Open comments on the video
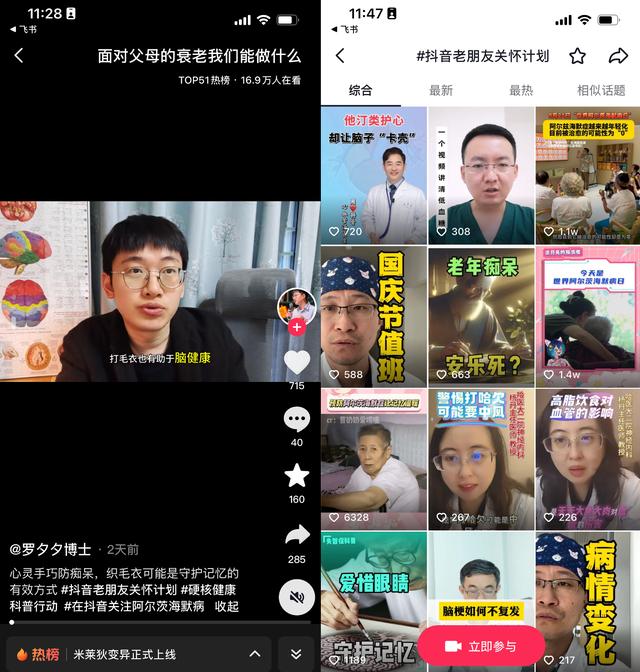Screen dimensions: 640x672 [x=296, y=419]
